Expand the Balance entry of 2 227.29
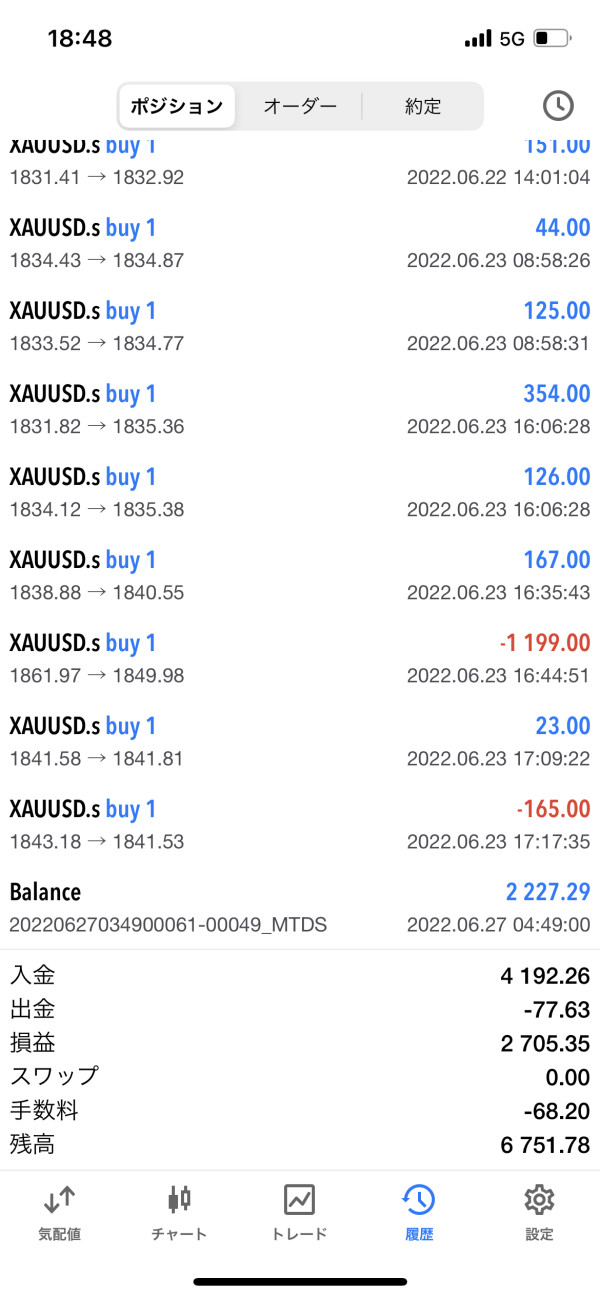Image resolution: width=600 pixels, height=1298 pixels. [300, 906]
